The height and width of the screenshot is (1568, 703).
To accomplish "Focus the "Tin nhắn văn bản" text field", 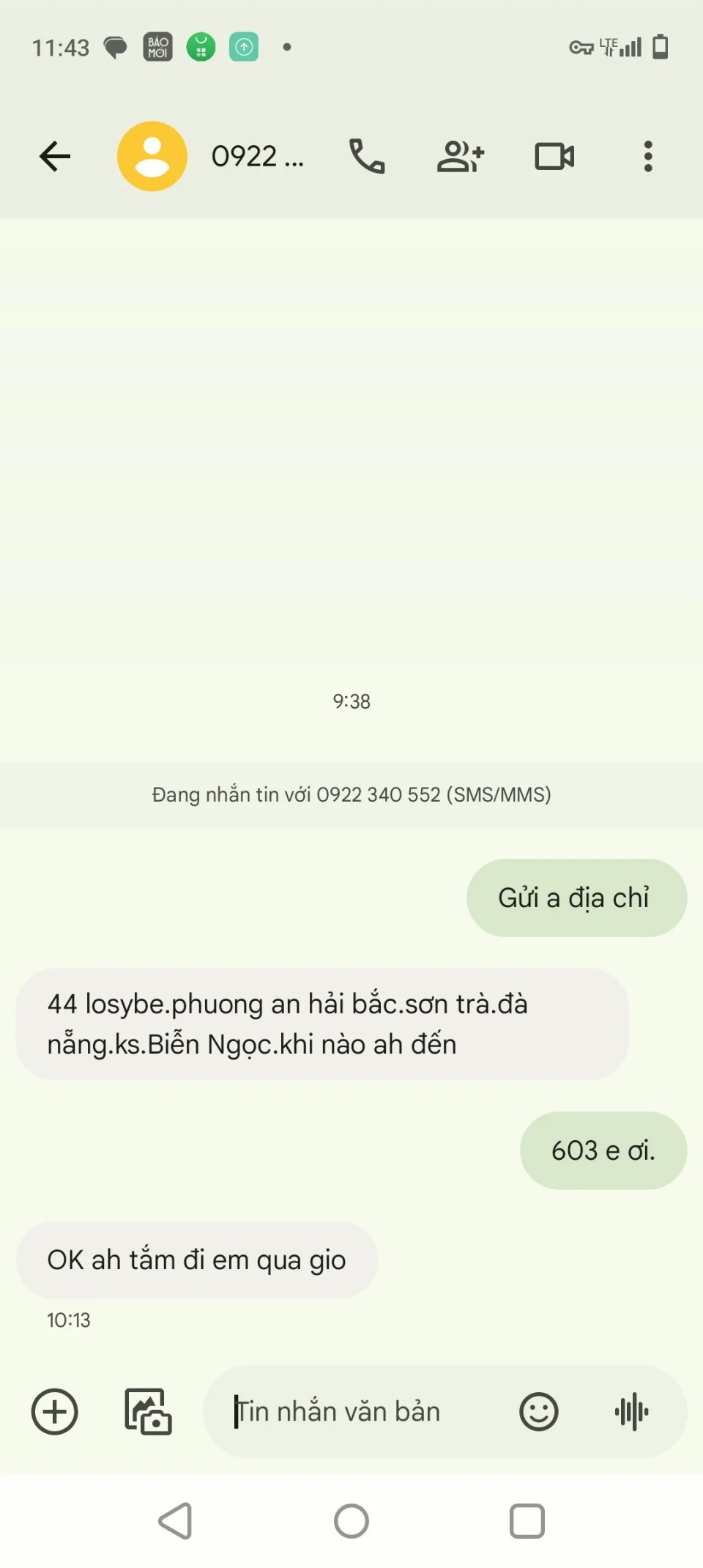I will (359, 1411).
